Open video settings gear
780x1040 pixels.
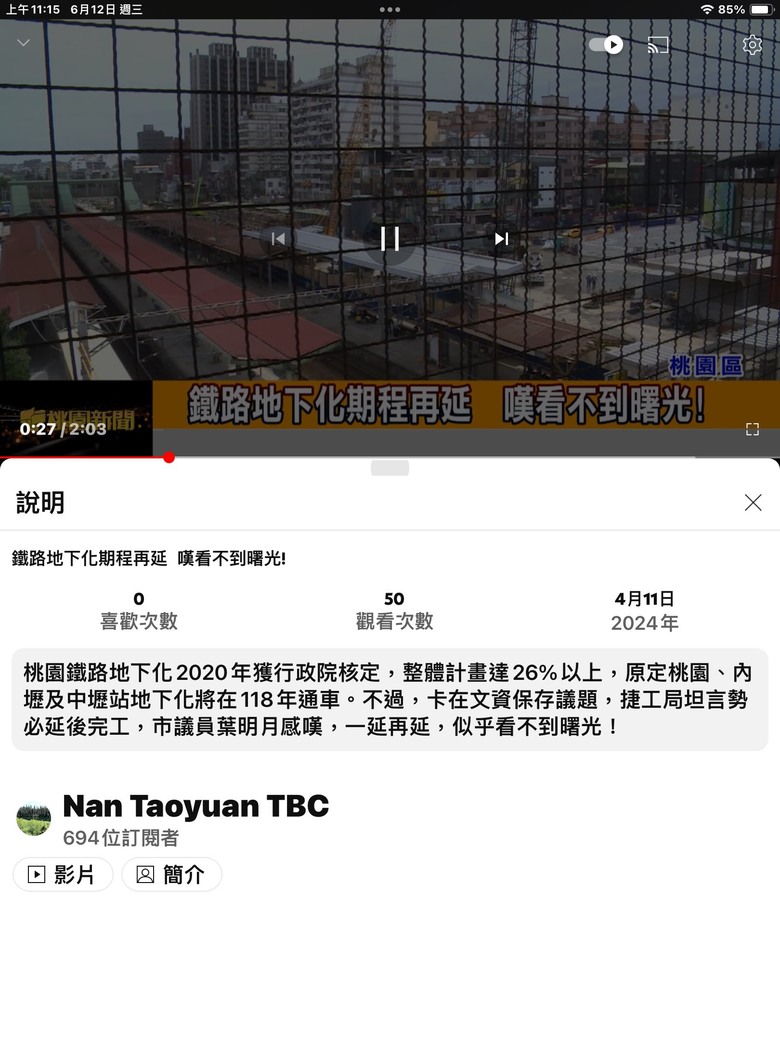point(752,45)
